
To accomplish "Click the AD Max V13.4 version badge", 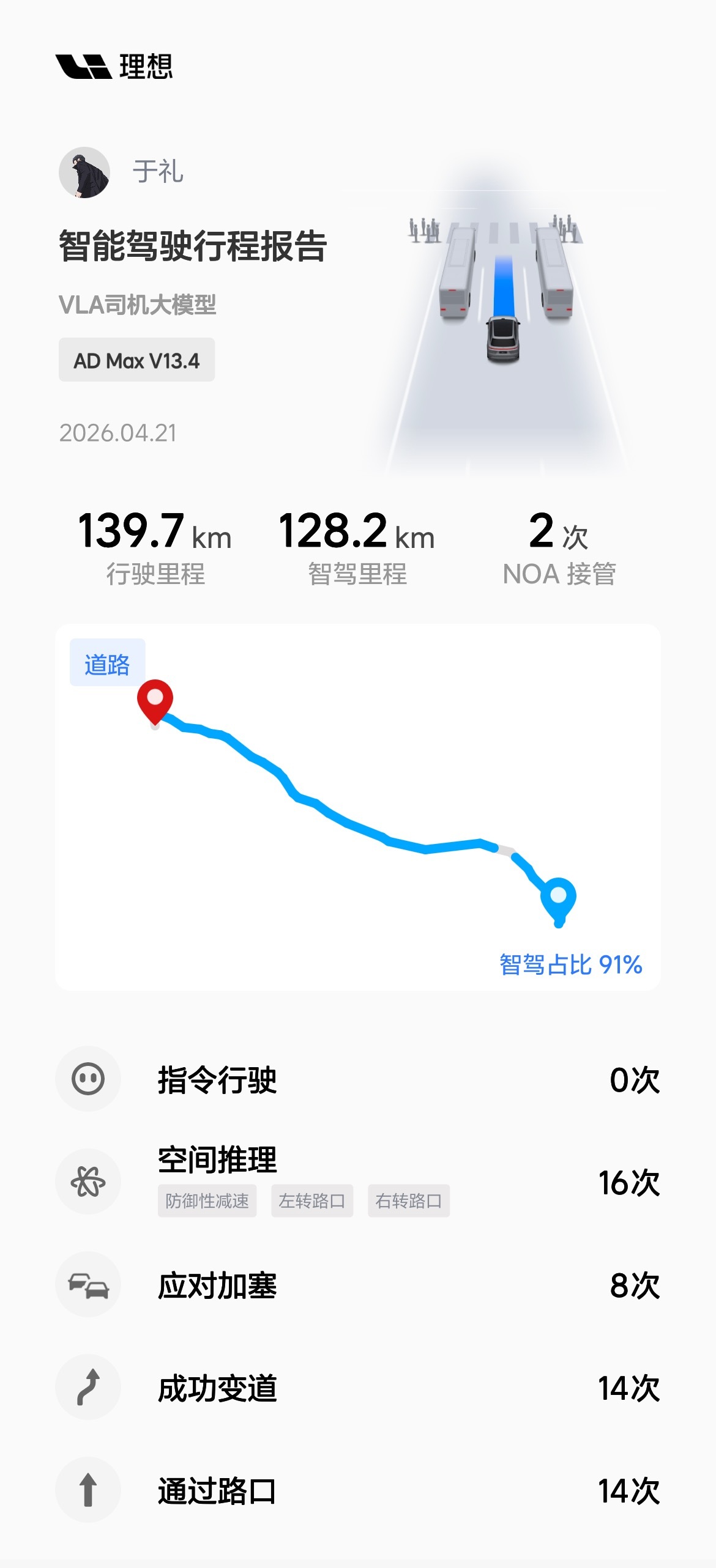I will [x=136, y=361].
